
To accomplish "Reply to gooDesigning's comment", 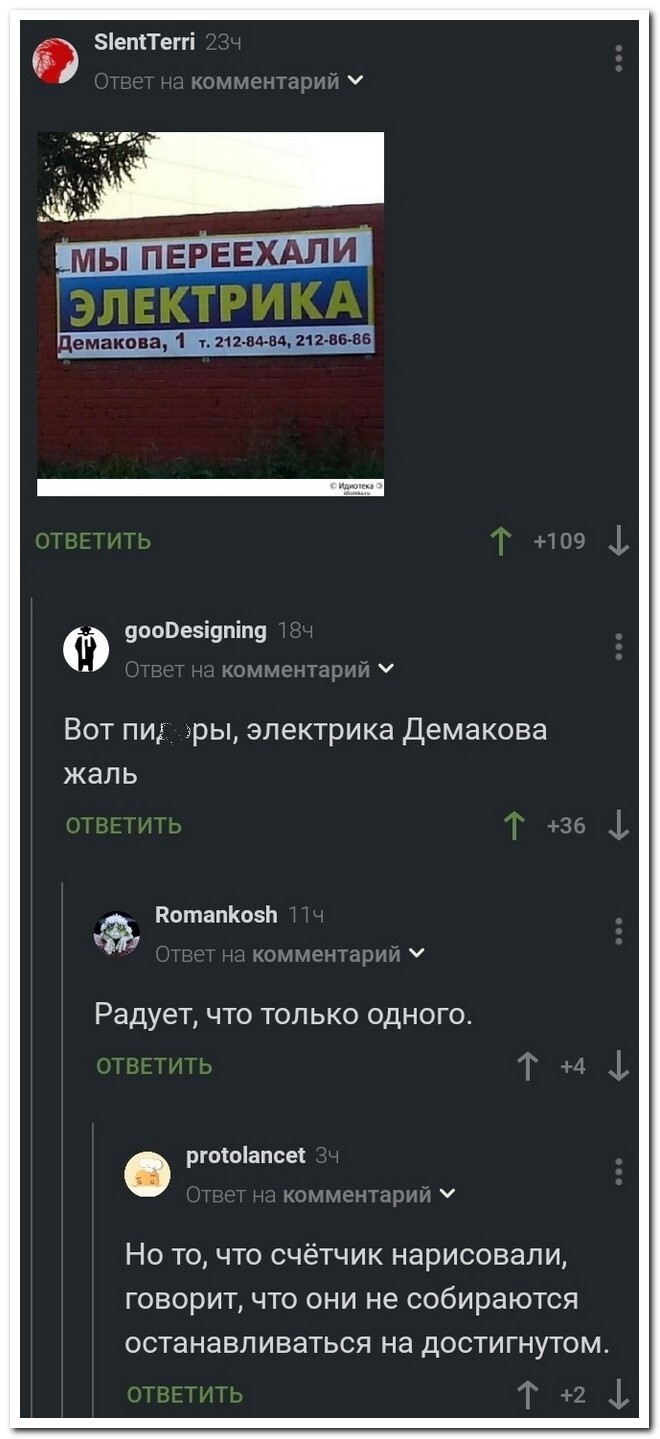I will click(123, 825).
